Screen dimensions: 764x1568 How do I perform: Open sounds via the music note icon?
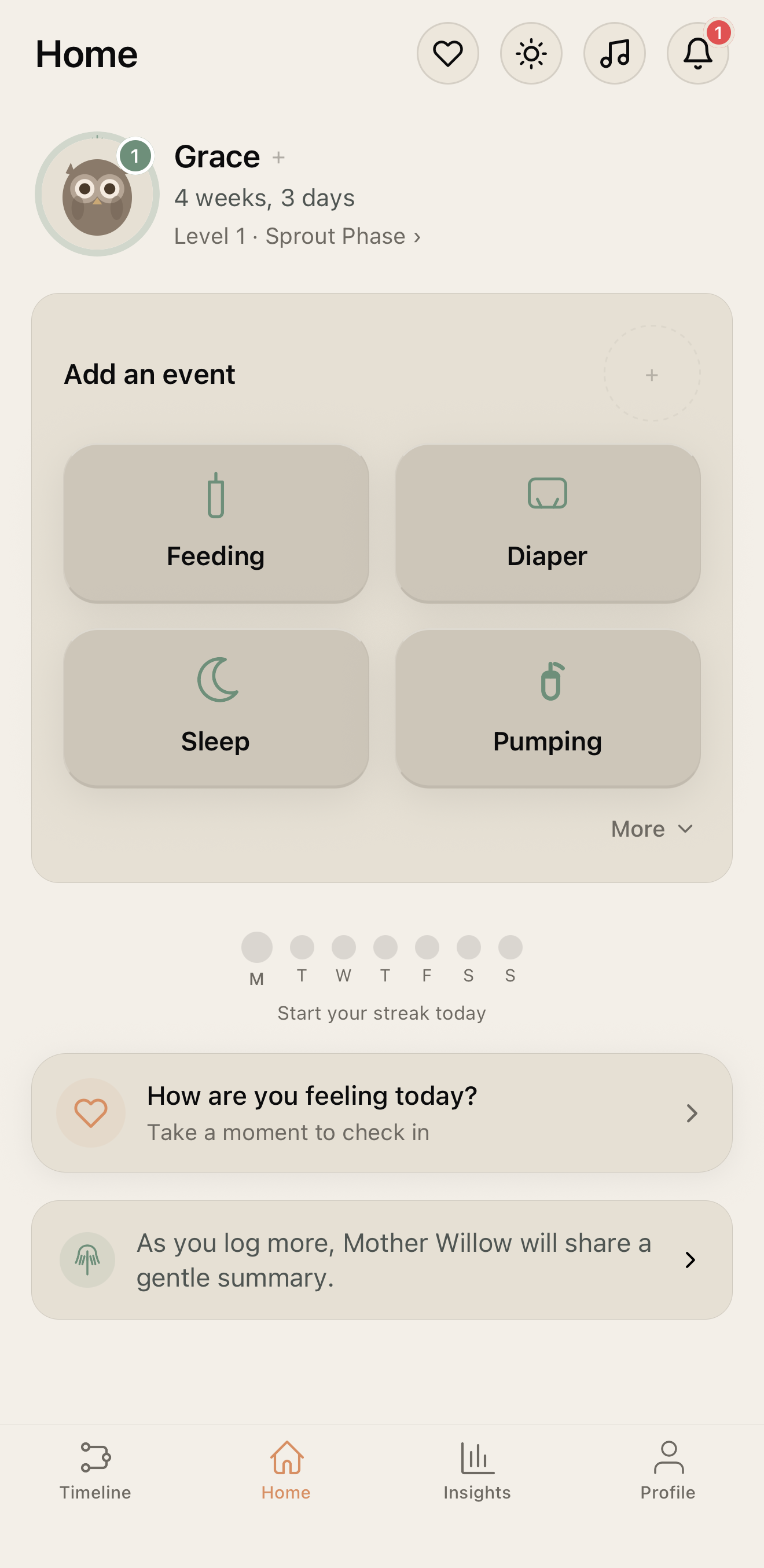(x=614, y=54)
